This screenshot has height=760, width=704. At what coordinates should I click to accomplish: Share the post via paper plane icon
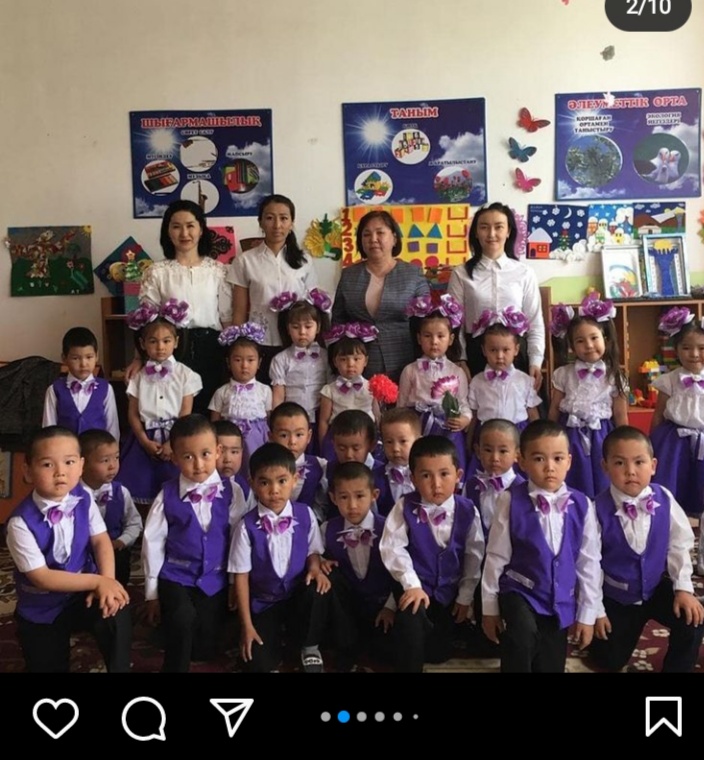point(231,716)
